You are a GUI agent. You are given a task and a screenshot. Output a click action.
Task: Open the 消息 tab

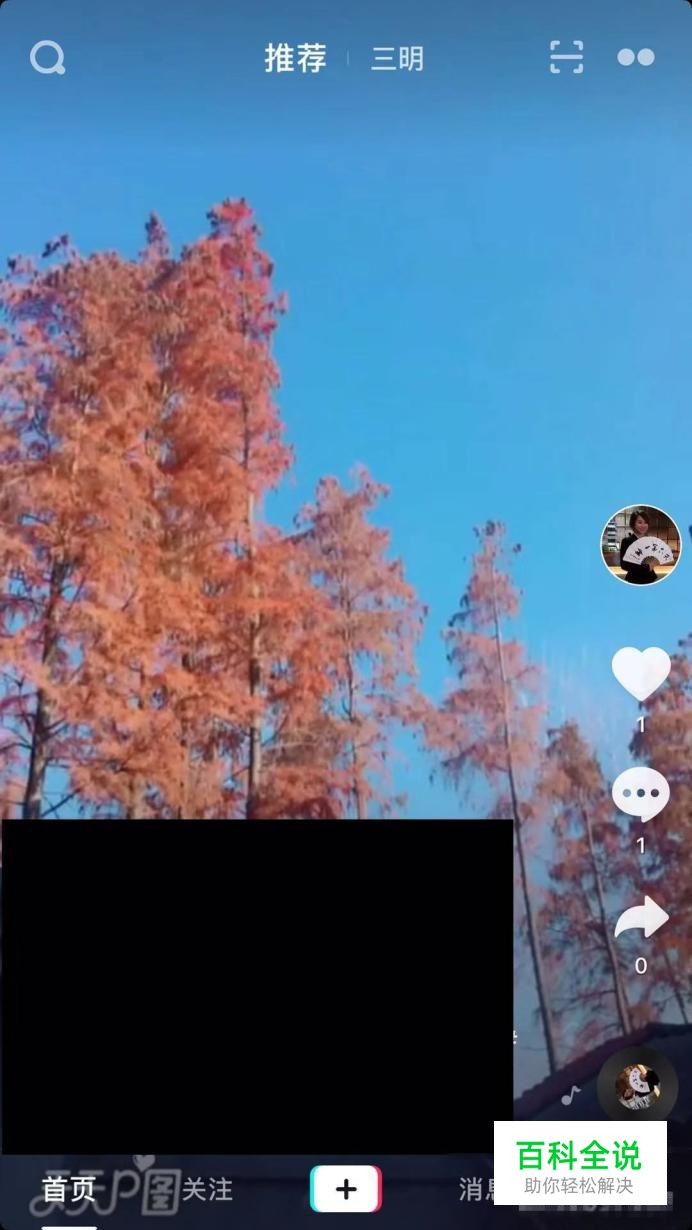click(476, 1189)
